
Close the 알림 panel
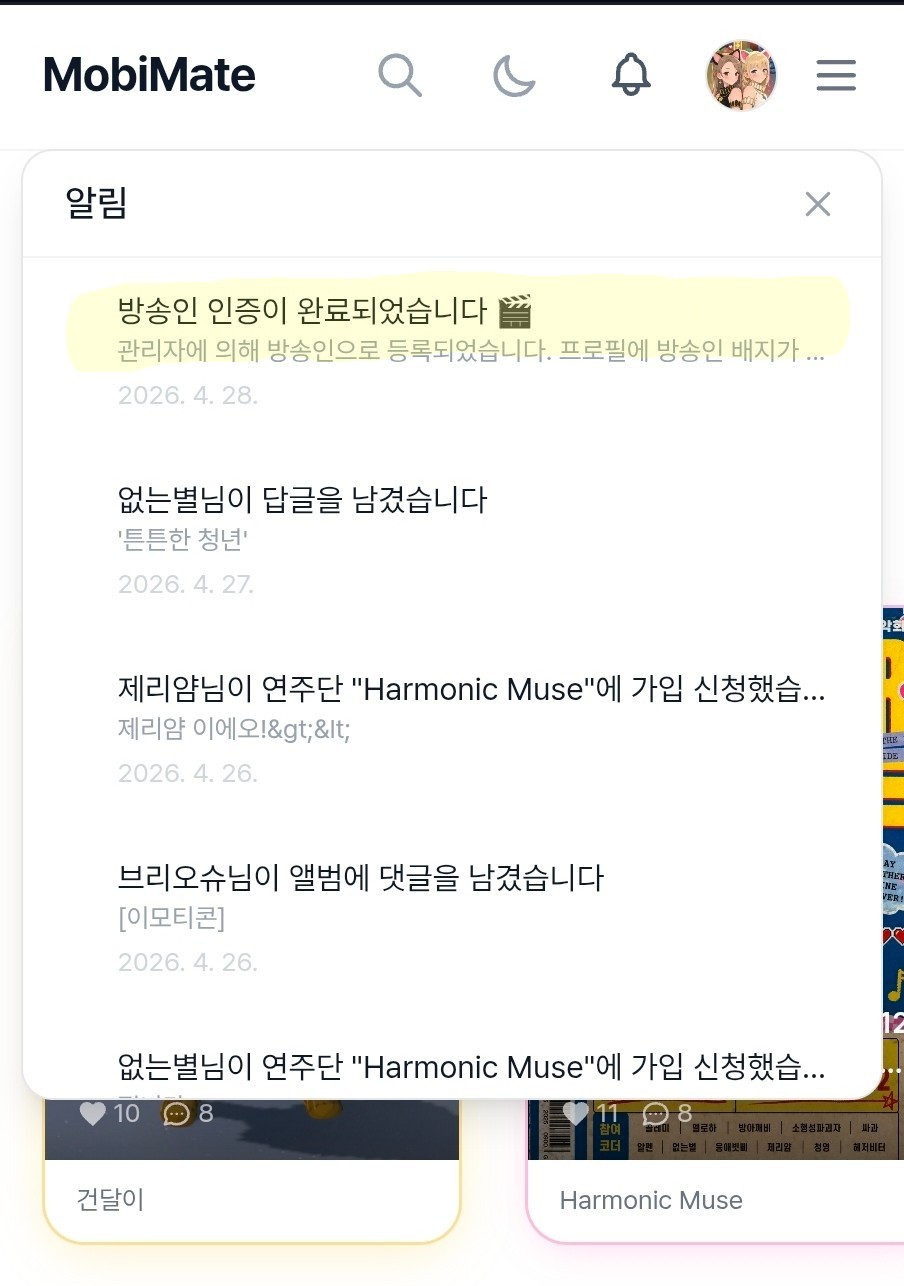(x=818, y=204)
